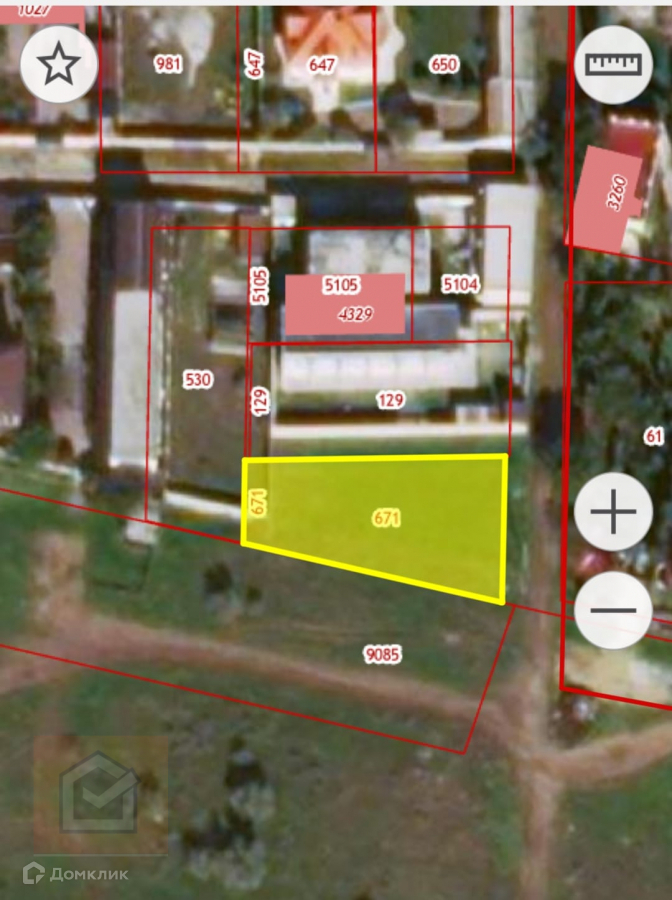Zoom out of the map with minus
Screen dimensions: 672x900
click(613, 609)
